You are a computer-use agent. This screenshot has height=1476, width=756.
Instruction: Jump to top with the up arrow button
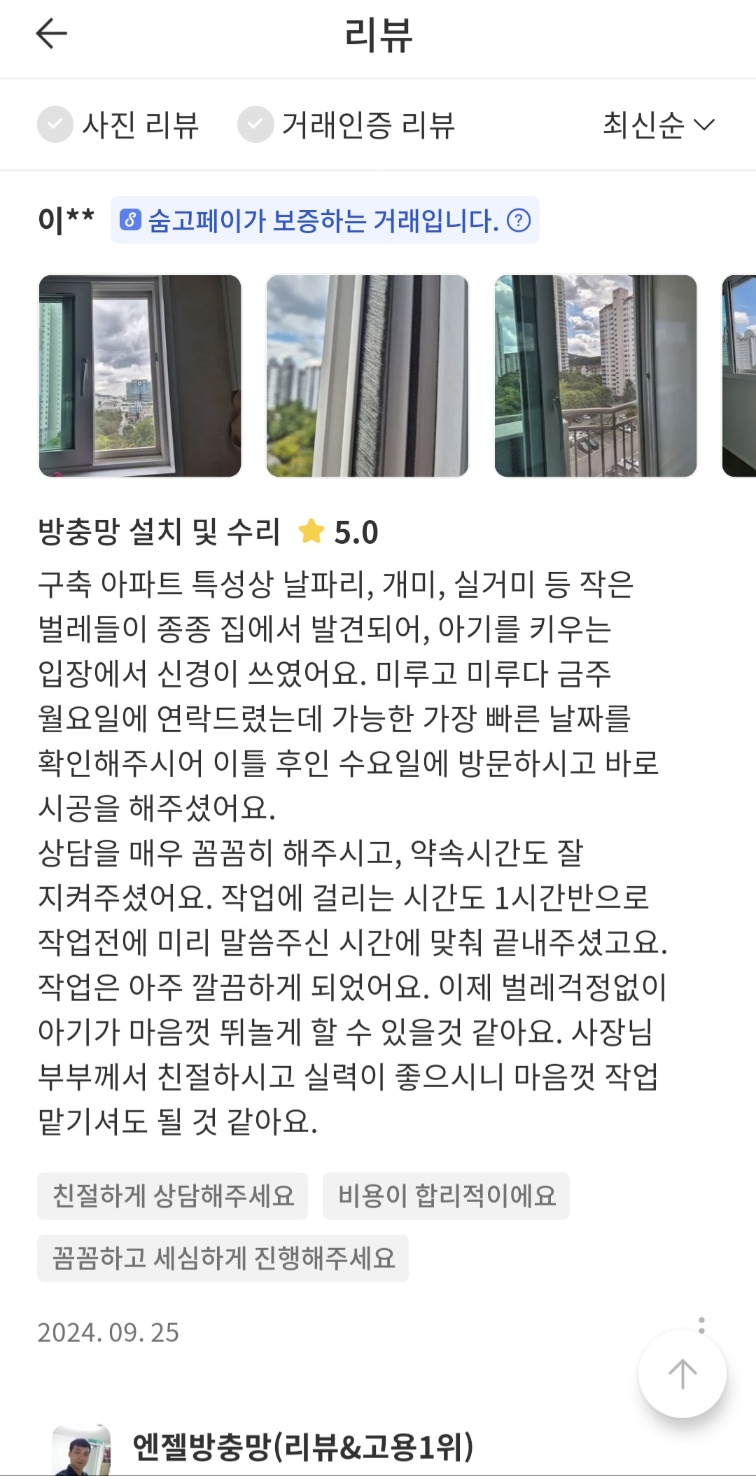682,1374
